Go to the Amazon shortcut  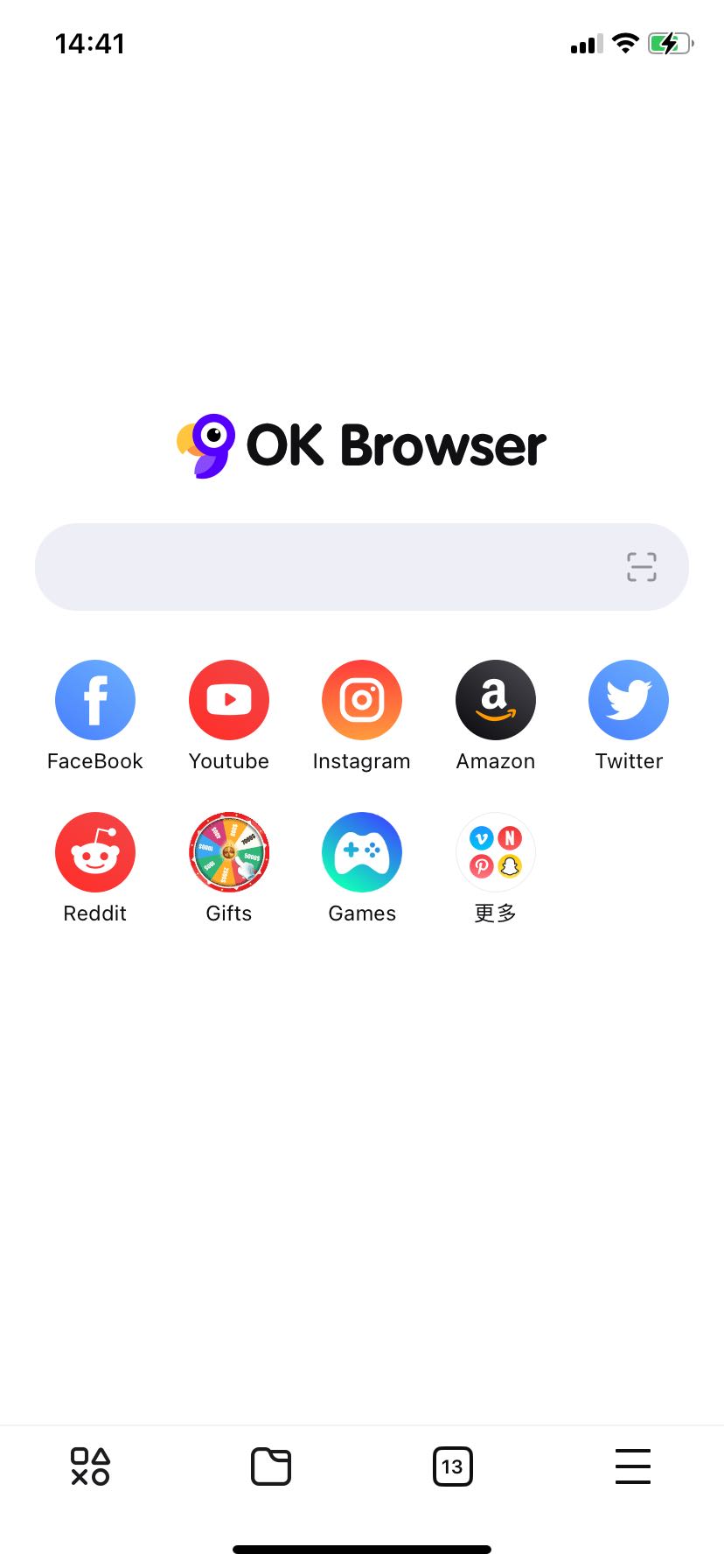pyautogui.click(x=496, y=700)
